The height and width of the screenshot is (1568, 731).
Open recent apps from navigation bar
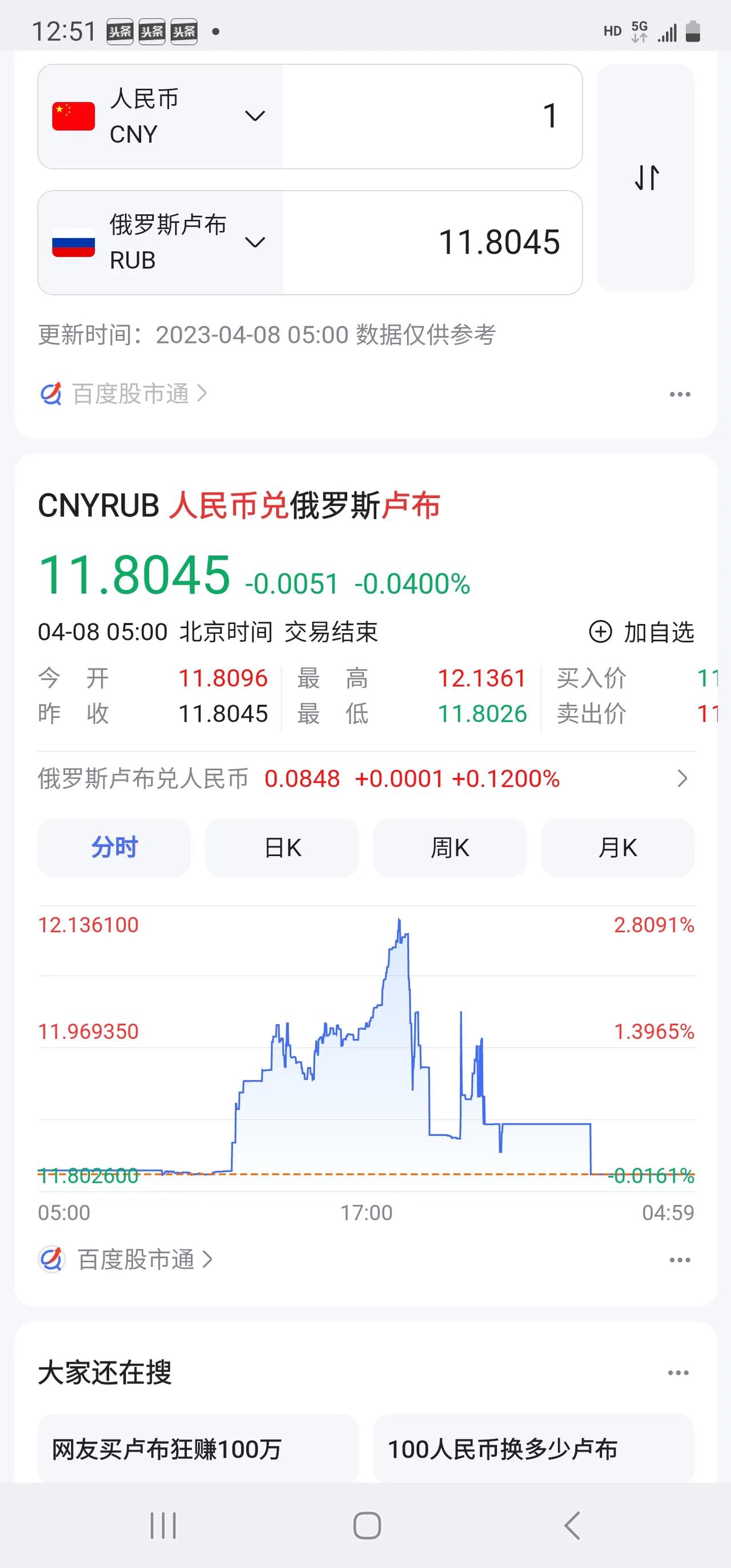coord(163,1525)
